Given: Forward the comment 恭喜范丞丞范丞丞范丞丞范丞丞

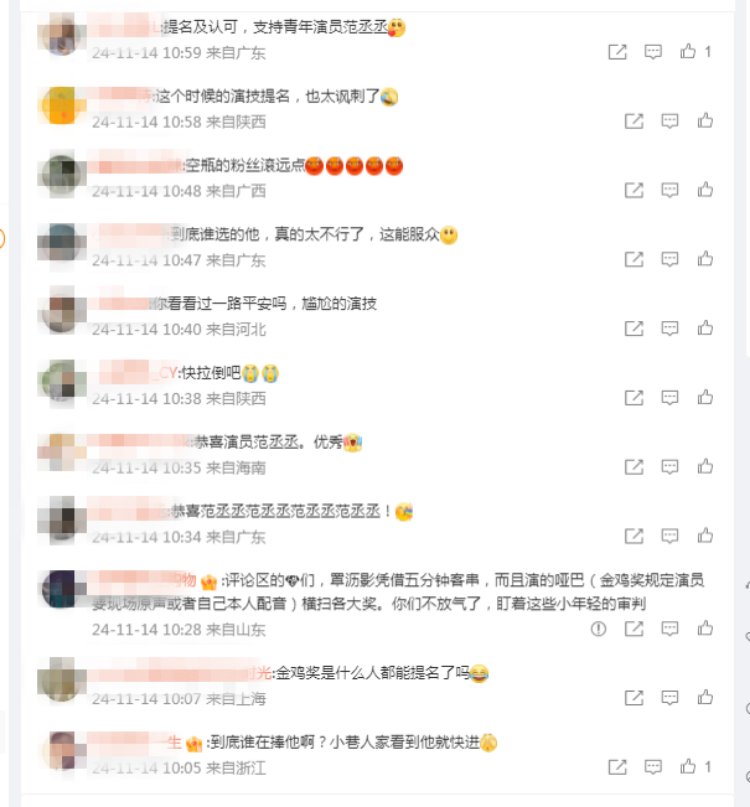Looking at the screenshot, I should point(634,536).
